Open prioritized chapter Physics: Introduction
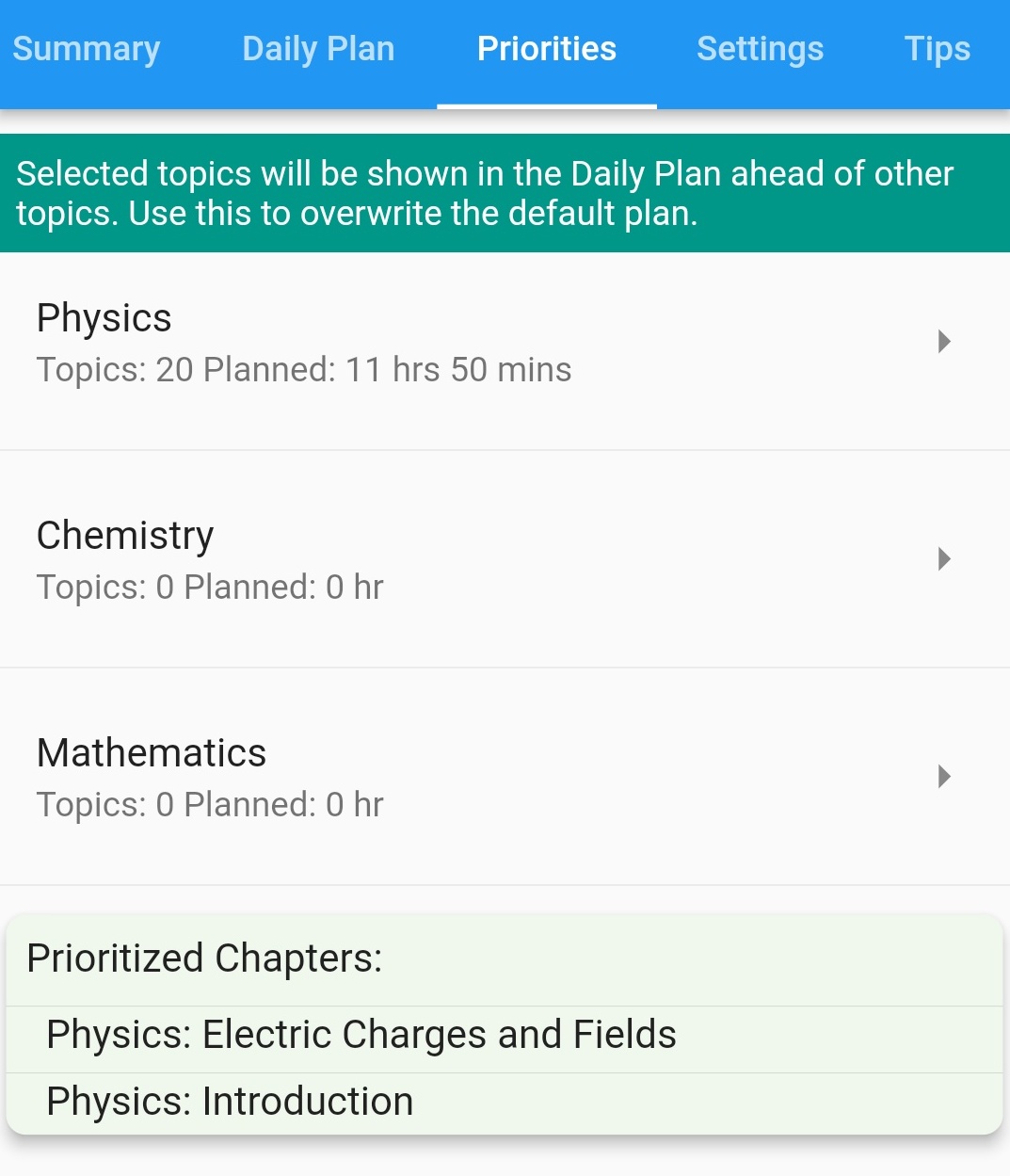This screenshot has height=1176, width=1010. (x=231, y=1102)
